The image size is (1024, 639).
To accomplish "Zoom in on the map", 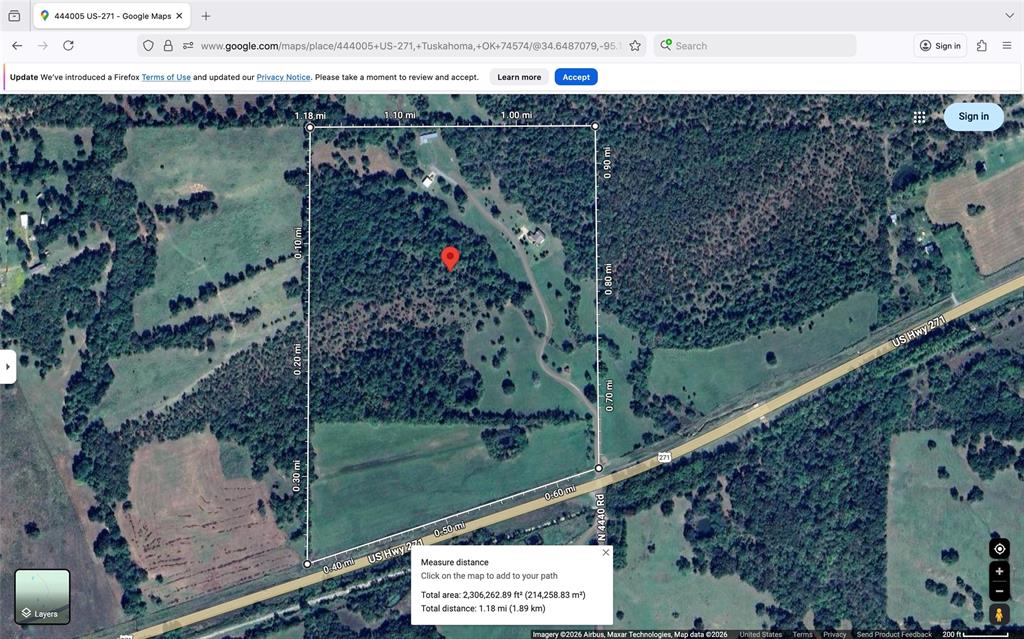I will click(x=999, y=571).
